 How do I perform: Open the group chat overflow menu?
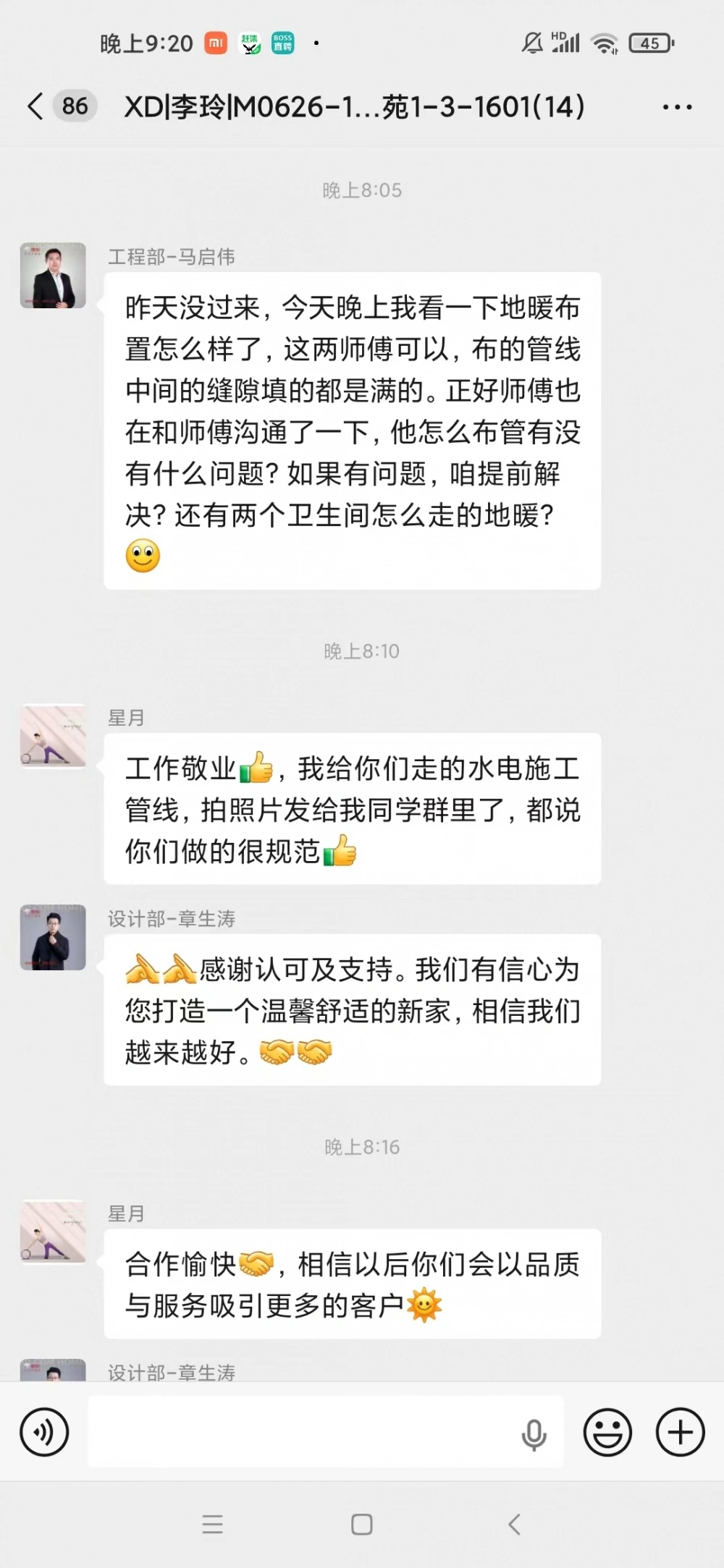(x=677, y=107)
